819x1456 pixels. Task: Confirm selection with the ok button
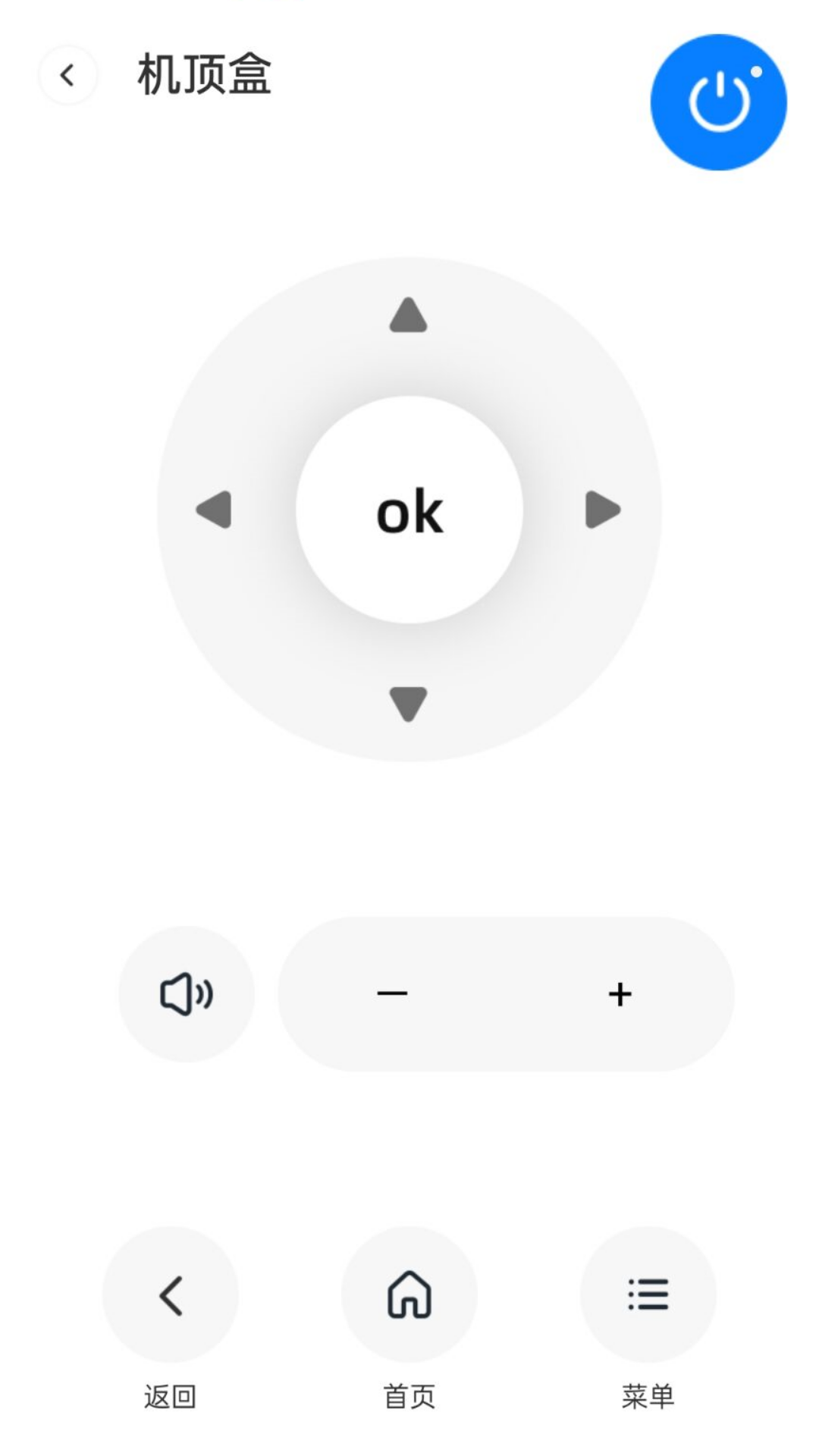[x=409, y=510]
